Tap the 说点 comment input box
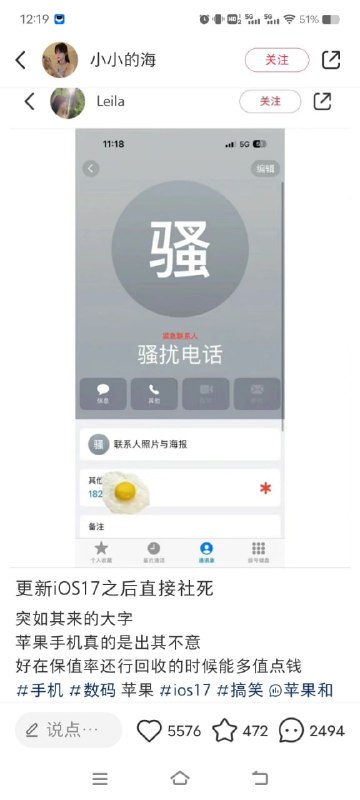The height and width of the screenshot is (800, 360). coord(68,731)
